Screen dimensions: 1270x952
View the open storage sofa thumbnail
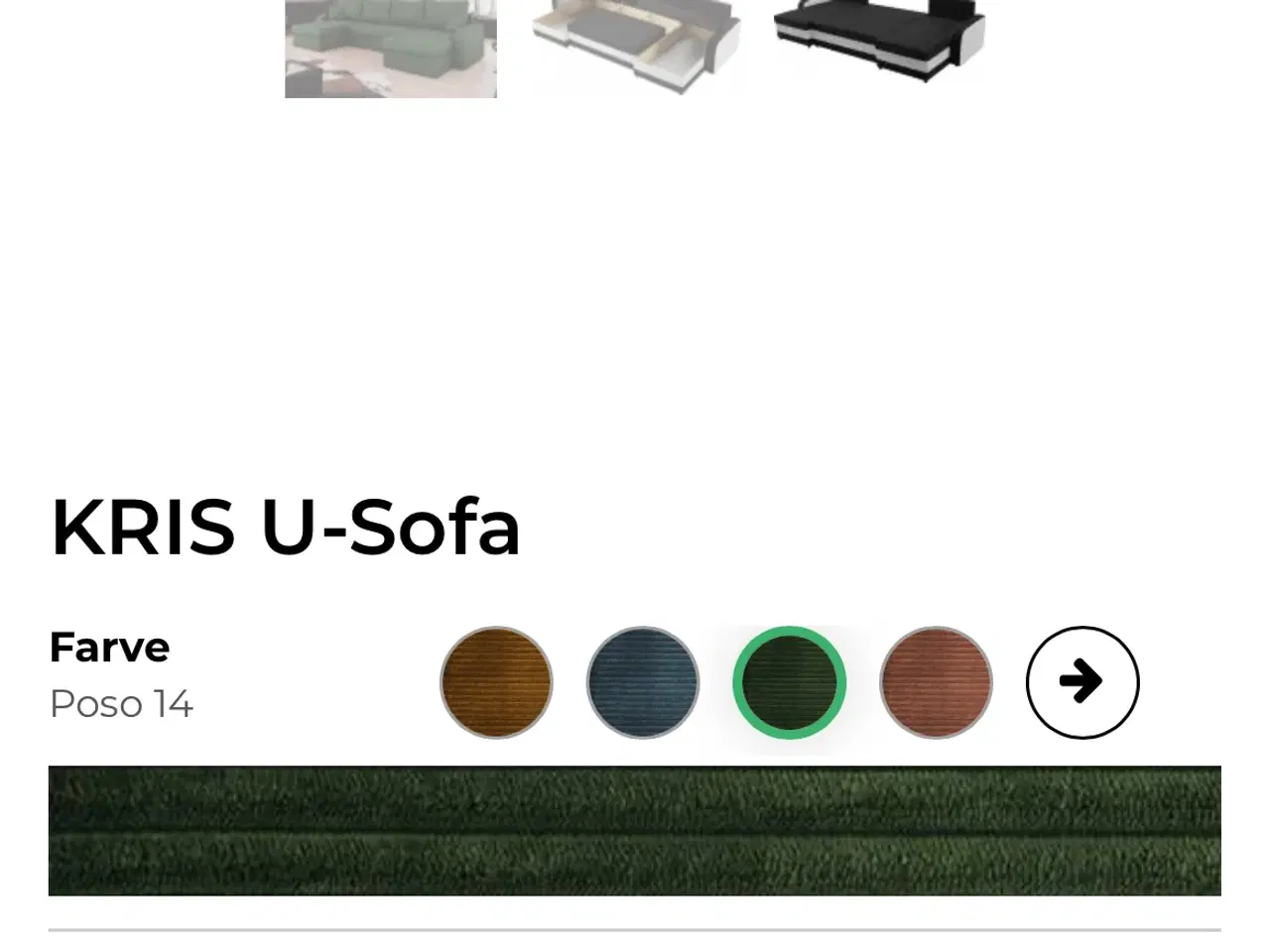click(635, 45)
